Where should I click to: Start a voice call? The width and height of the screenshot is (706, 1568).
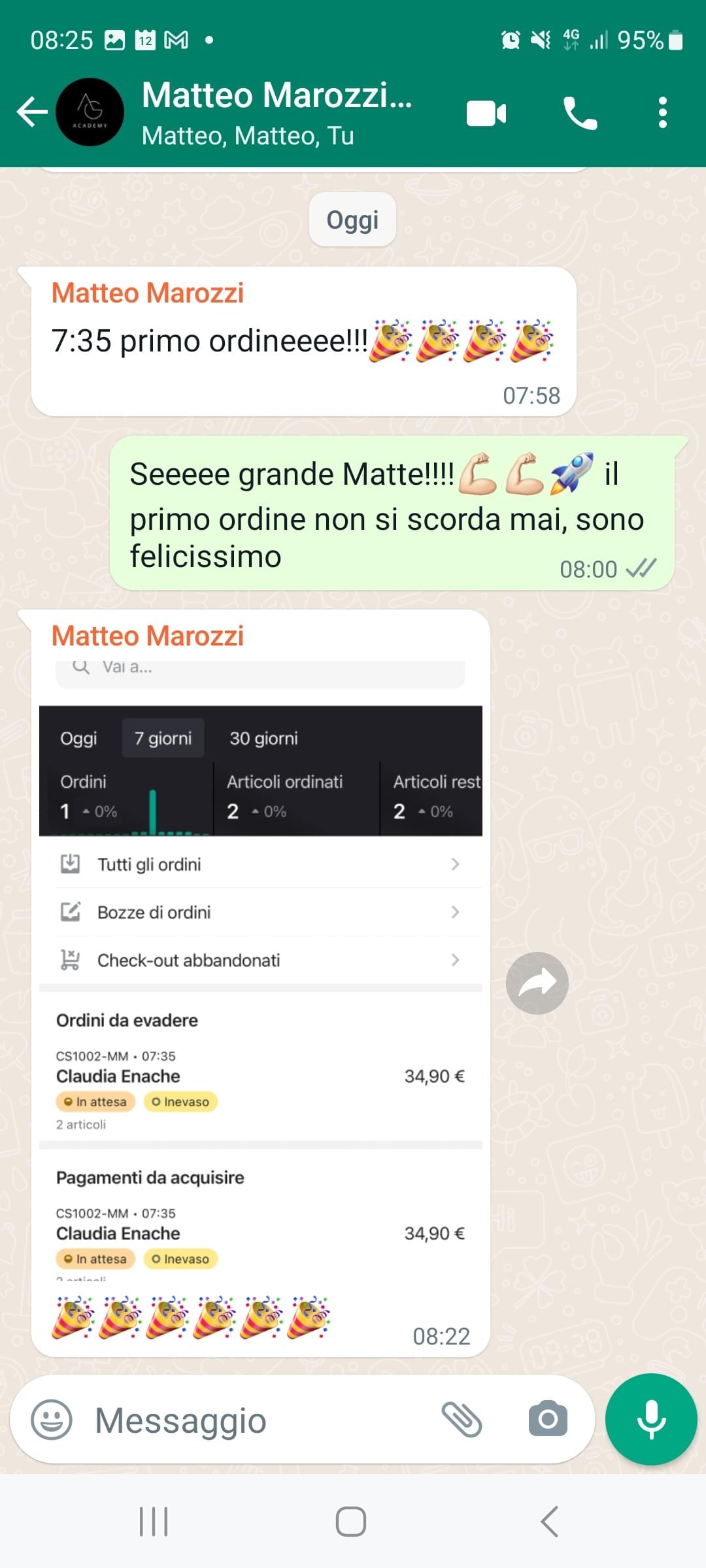(x=580, y=113)
